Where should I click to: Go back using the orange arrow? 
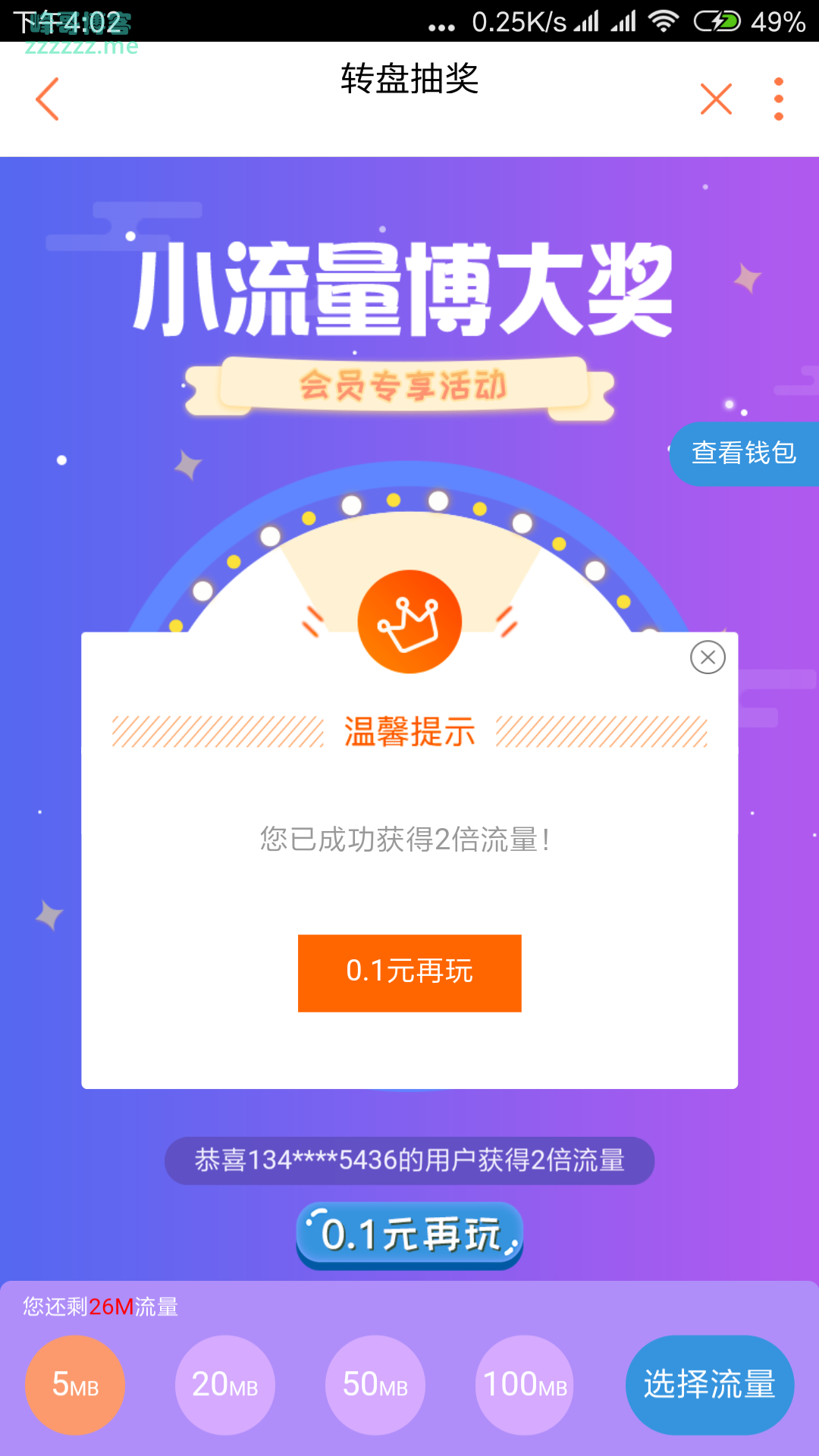point(47,99)
